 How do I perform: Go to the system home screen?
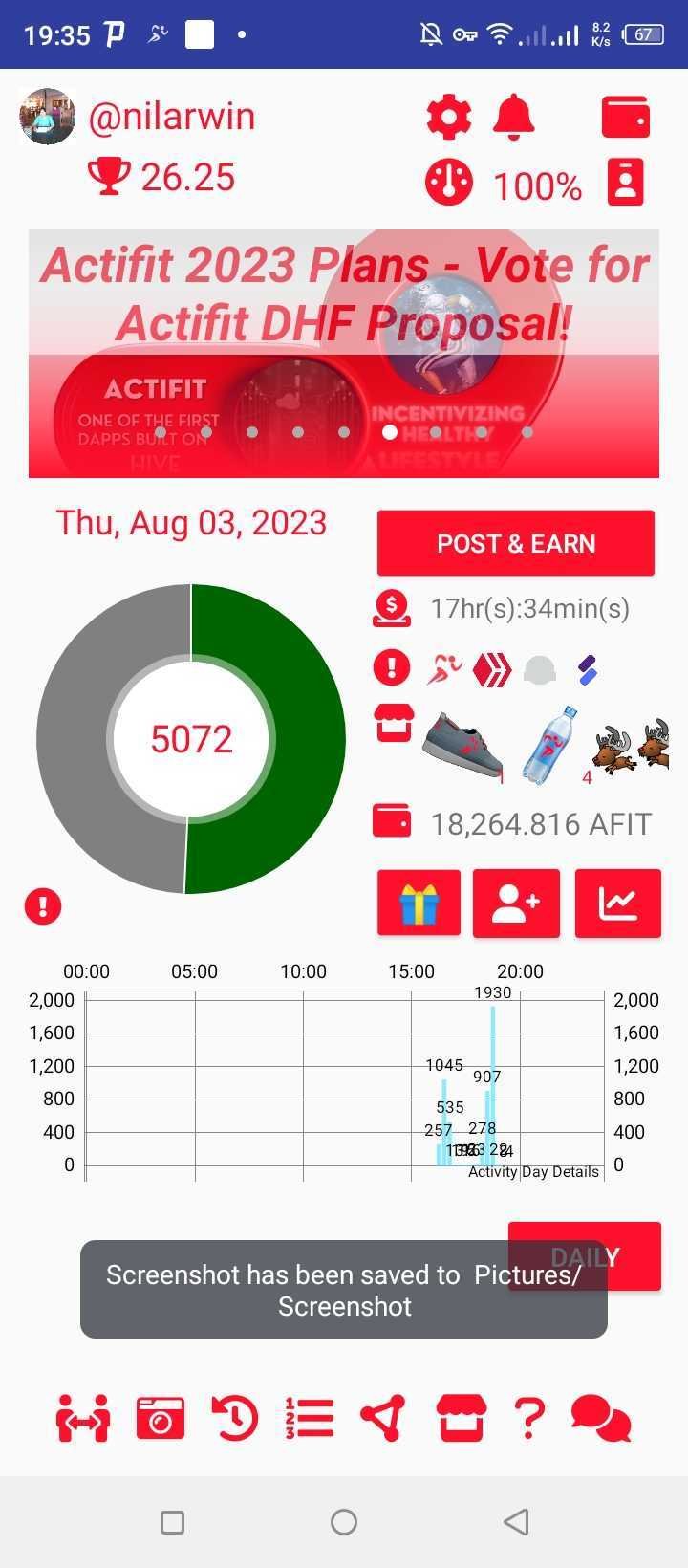(344, 1521)
